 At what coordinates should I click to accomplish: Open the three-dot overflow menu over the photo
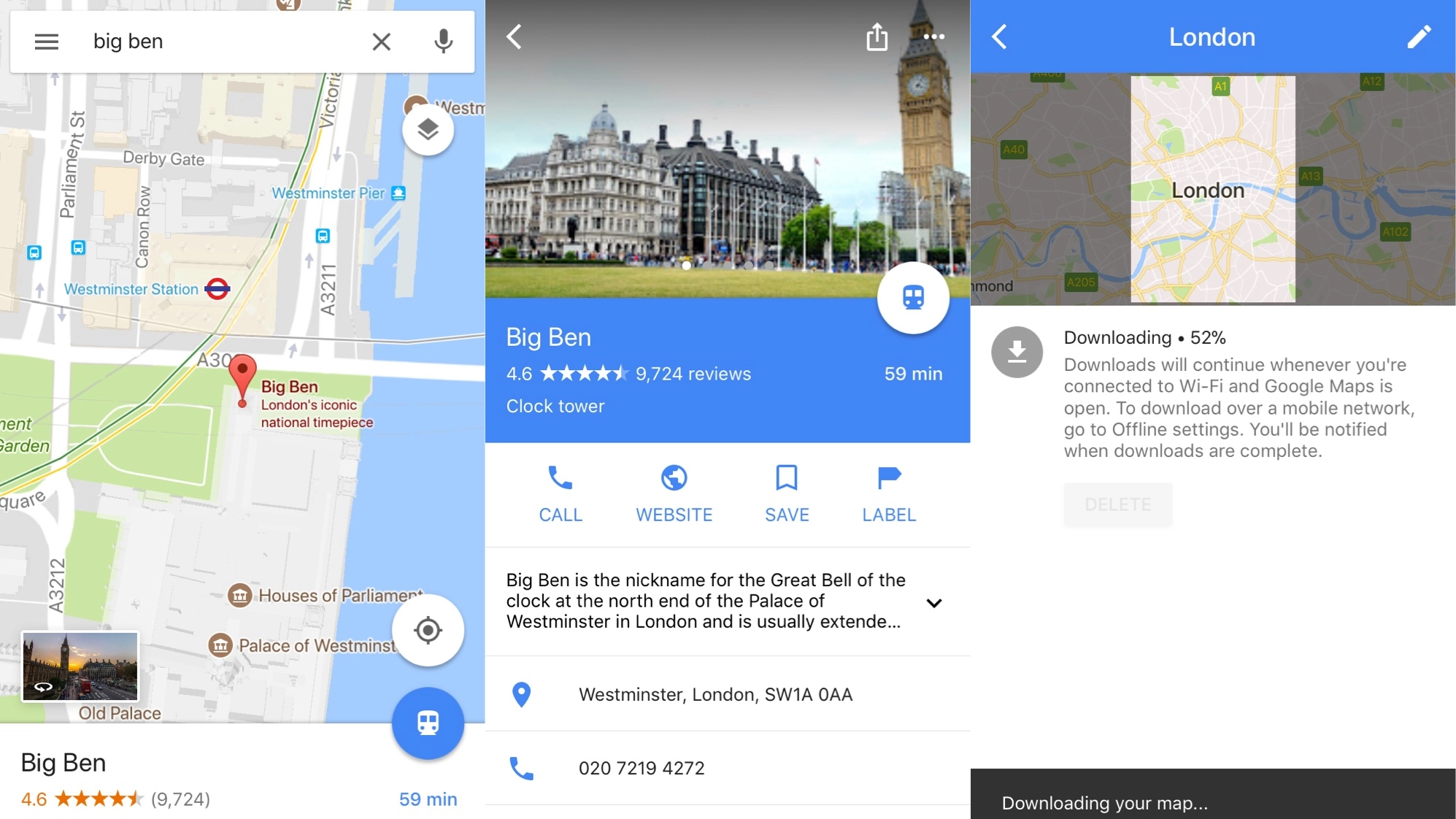point(933,36)
